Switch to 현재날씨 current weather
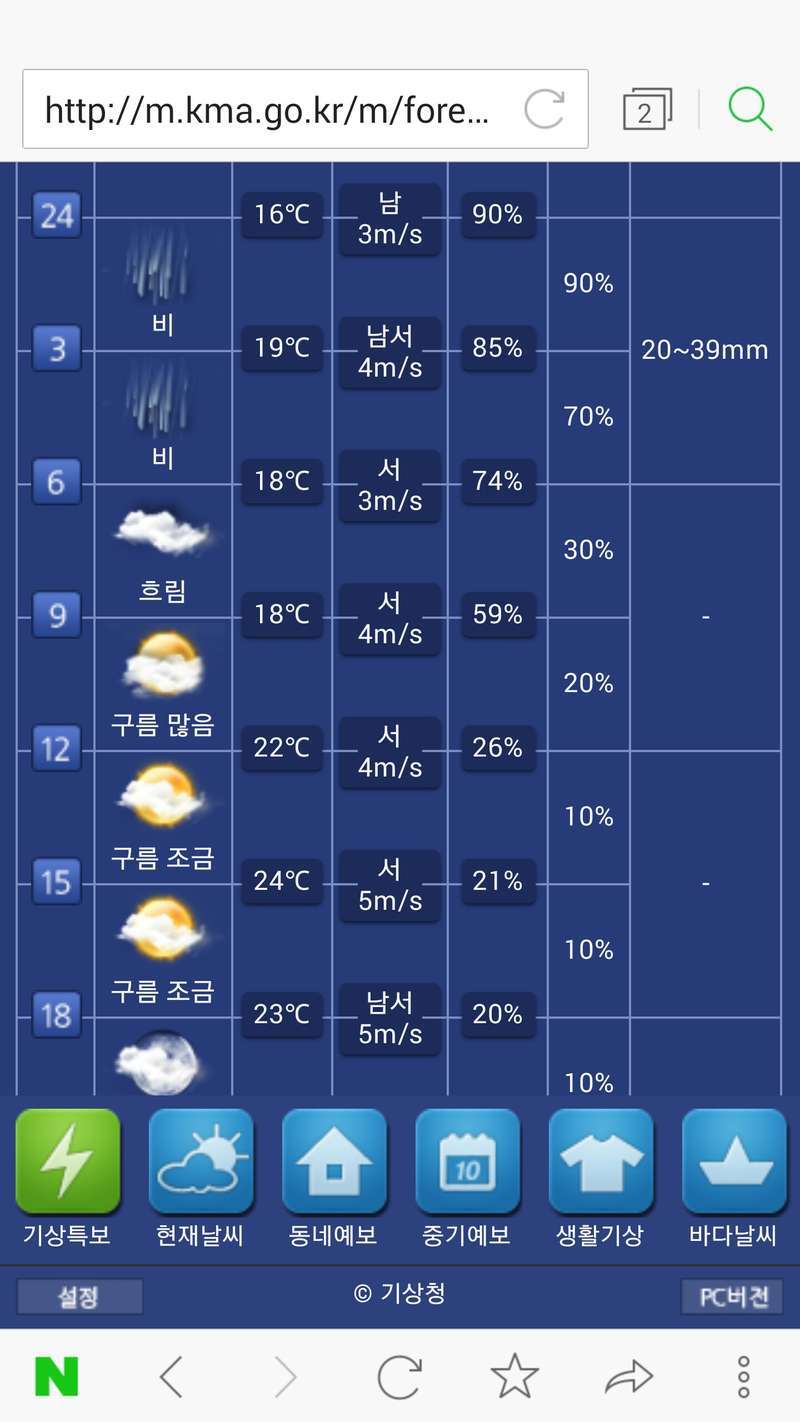This screenshot has height=1422, width=800. (x=200, y=1178)
